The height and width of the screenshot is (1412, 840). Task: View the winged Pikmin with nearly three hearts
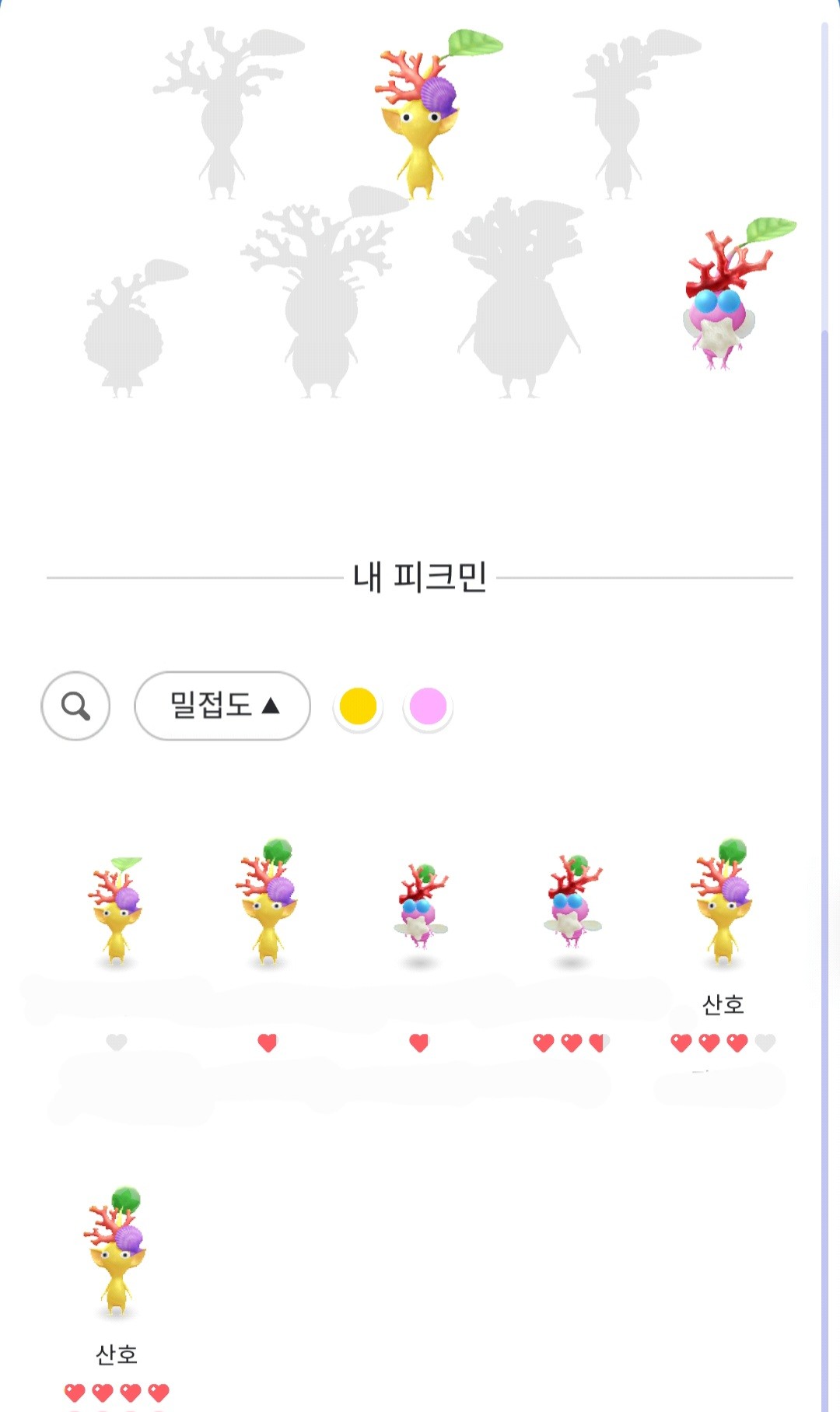572,902
